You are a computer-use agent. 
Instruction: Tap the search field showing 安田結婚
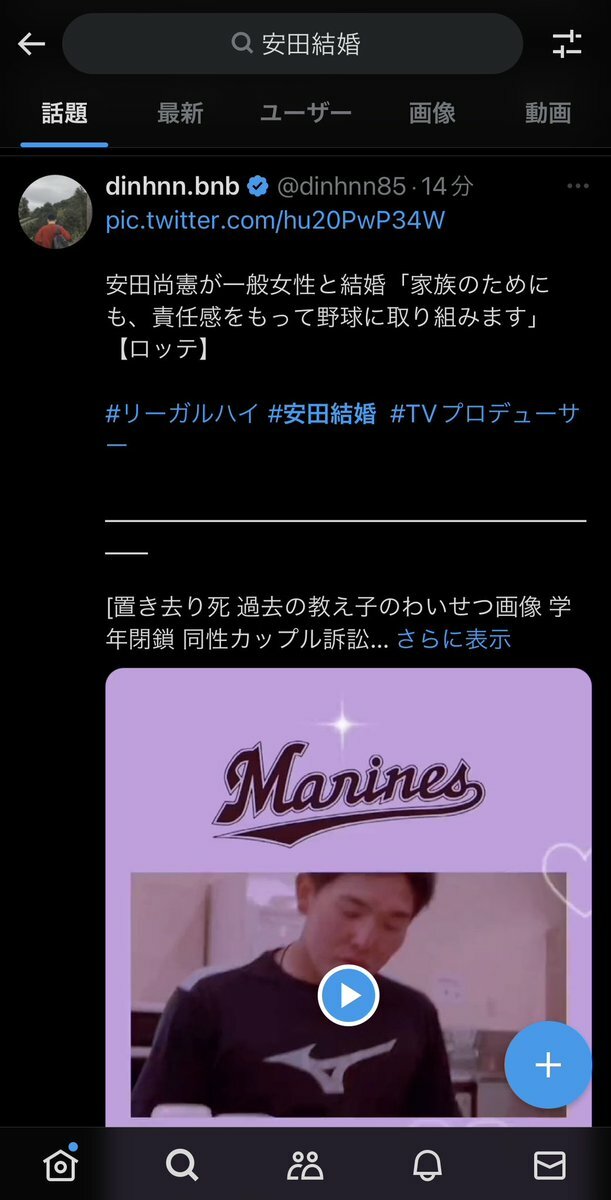pyautogui.click(x=293, y=44)
